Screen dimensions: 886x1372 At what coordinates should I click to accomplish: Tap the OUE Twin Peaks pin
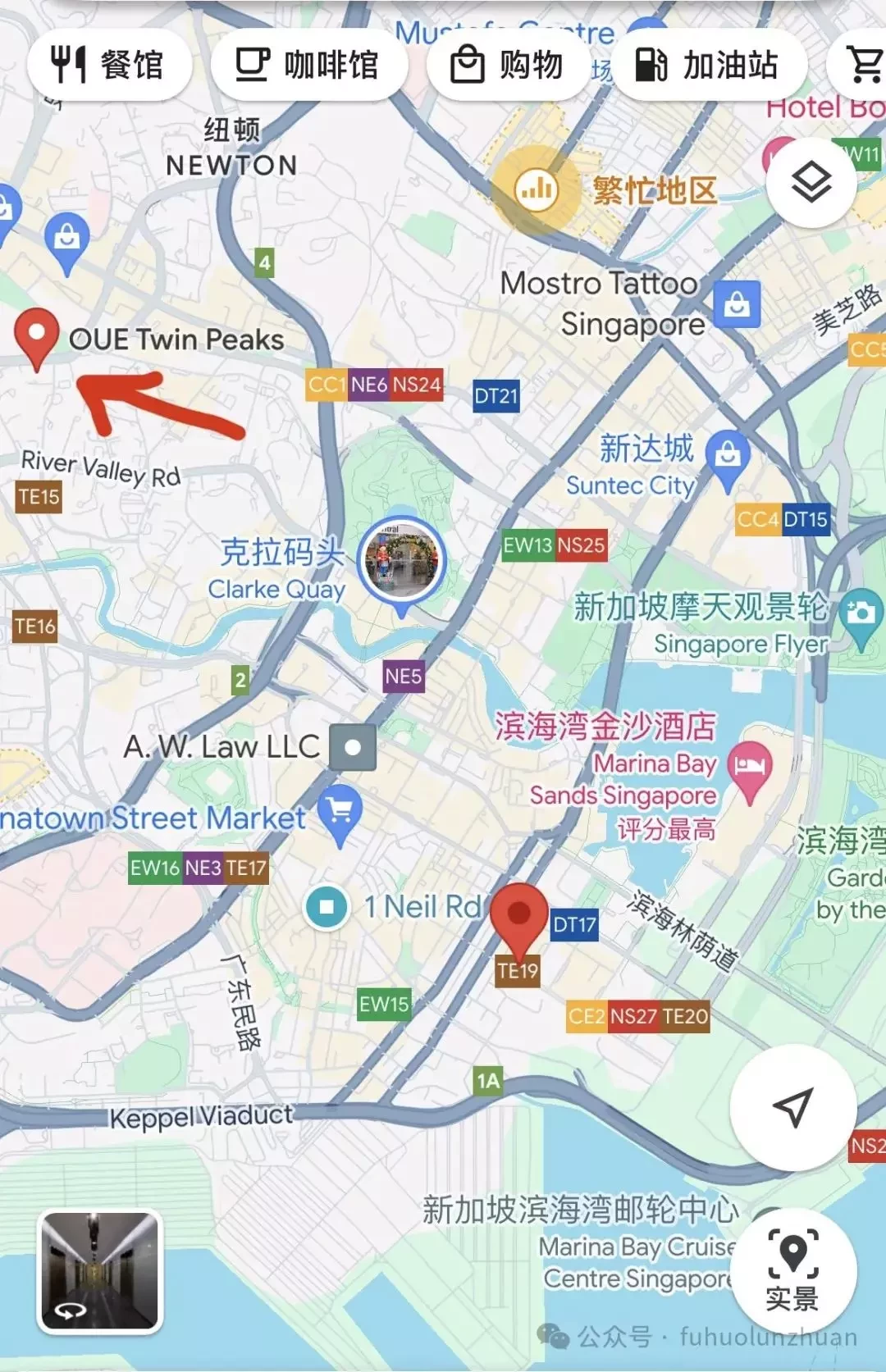37,335
